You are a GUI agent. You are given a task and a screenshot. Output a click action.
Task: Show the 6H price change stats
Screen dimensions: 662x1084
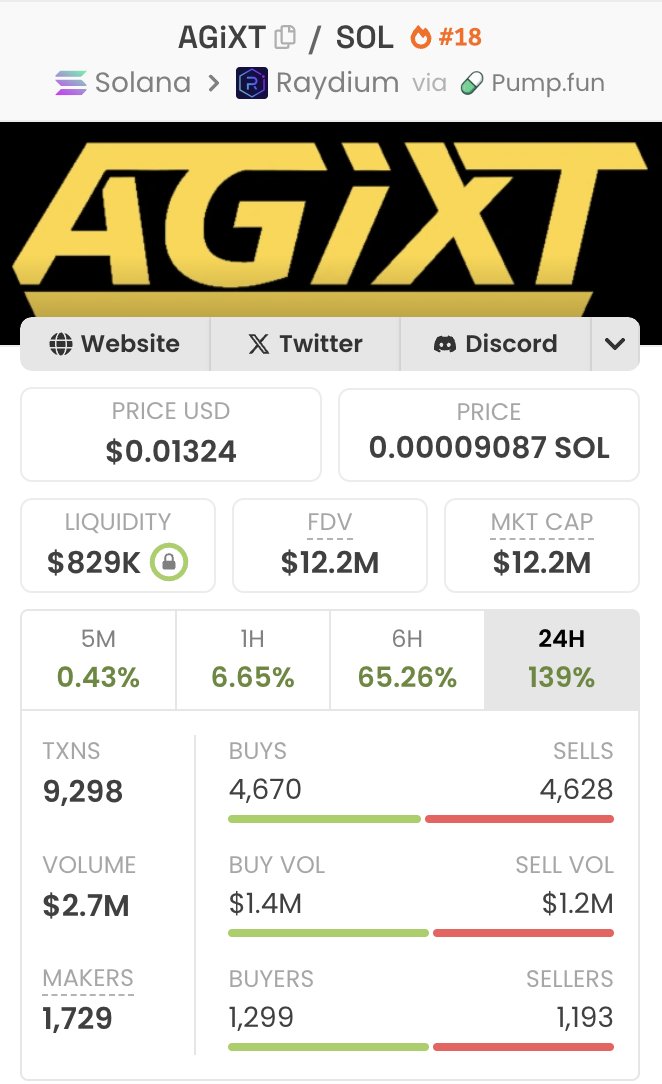(x=407, y=660)
